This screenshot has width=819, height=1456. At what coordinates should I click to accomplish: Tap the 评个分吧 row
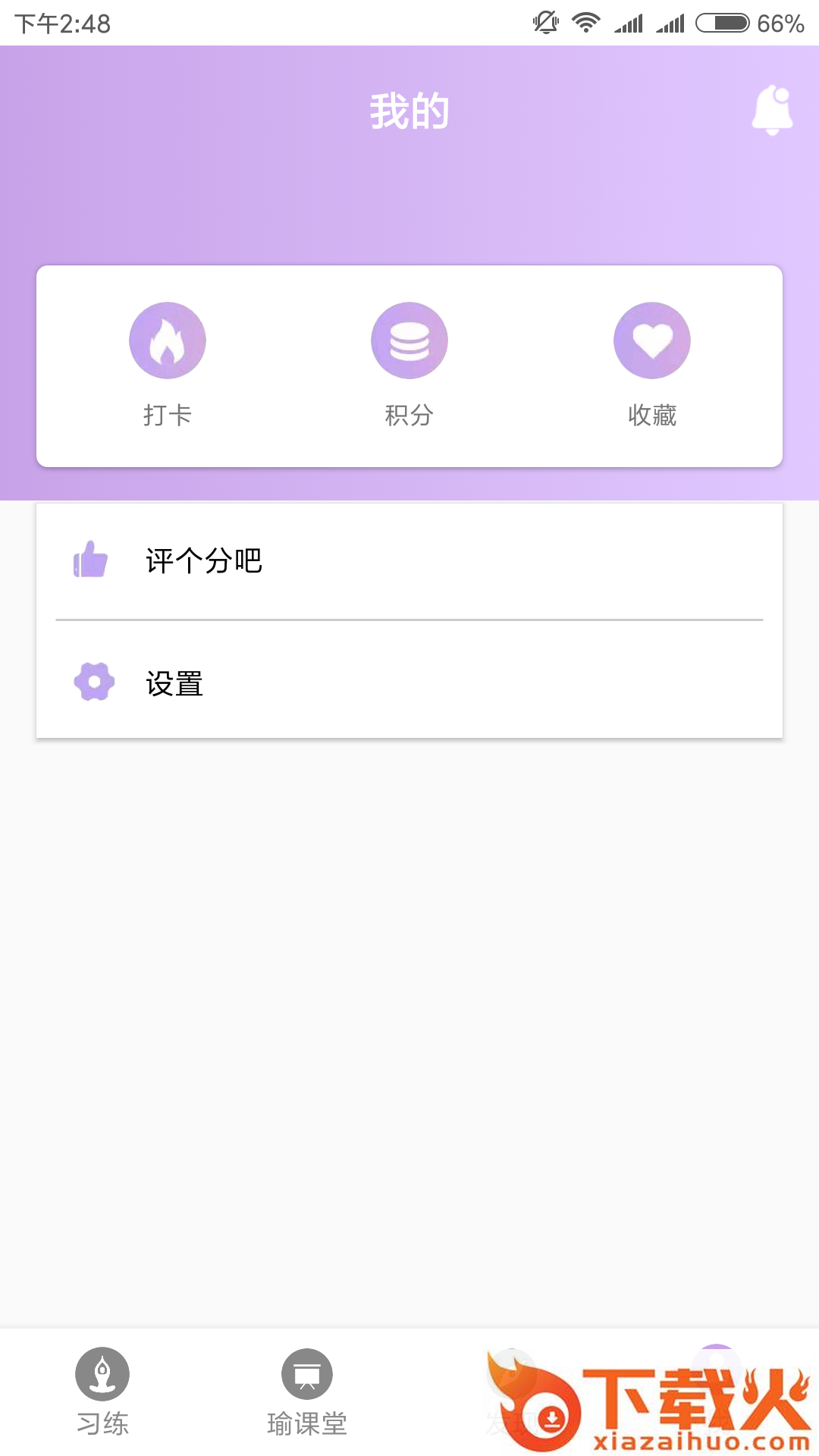tap(409, 561)
